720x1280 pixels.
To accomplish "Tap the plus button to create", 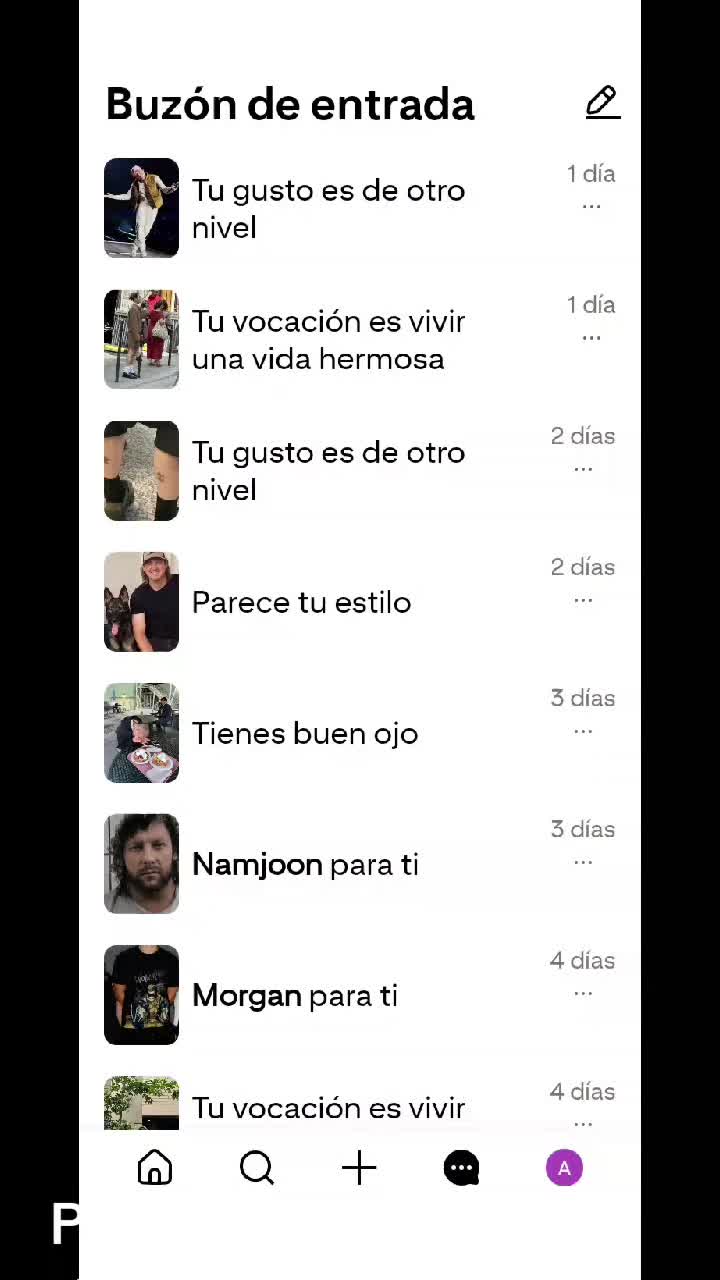I will pos(359,1167).
